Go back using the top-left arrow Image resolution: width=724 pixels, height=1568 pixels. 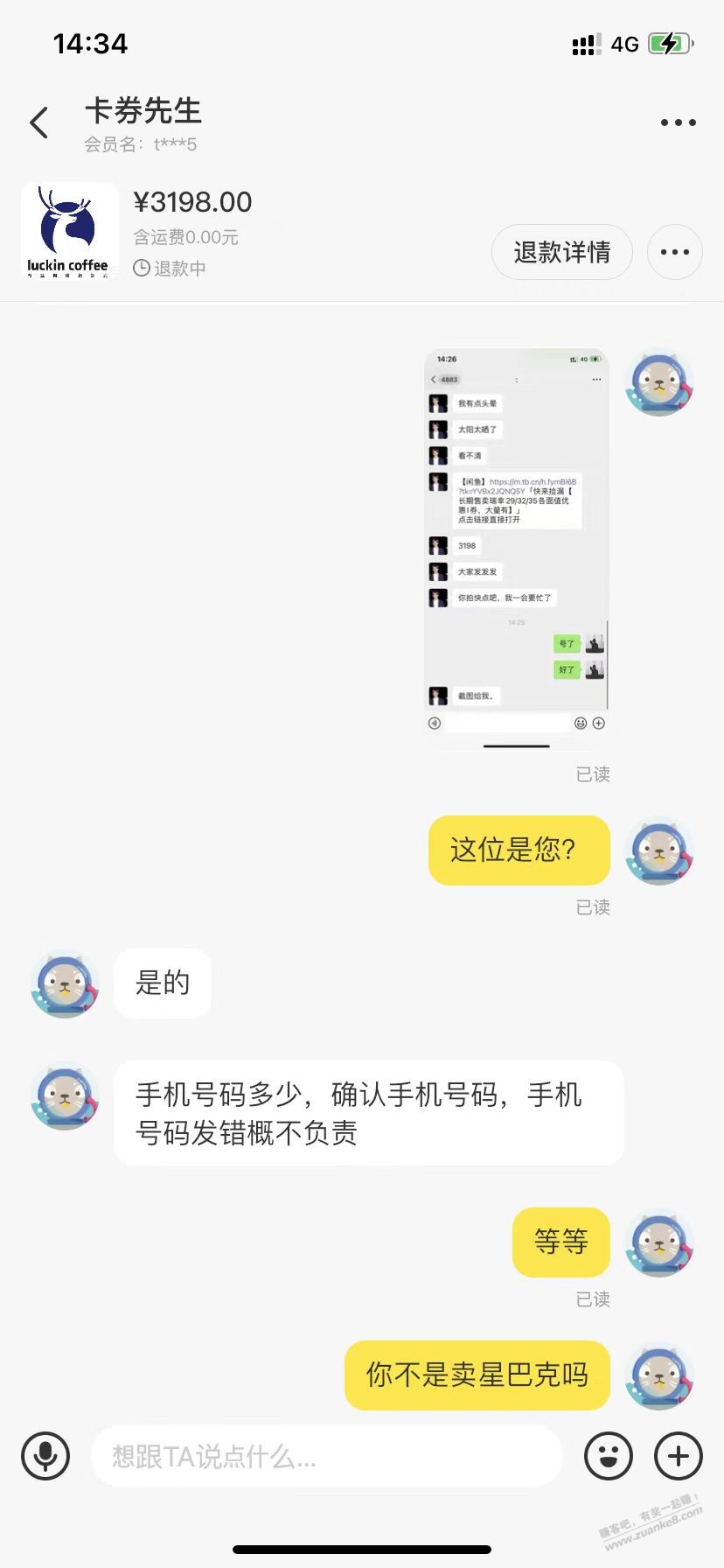[x=38, y=122]
